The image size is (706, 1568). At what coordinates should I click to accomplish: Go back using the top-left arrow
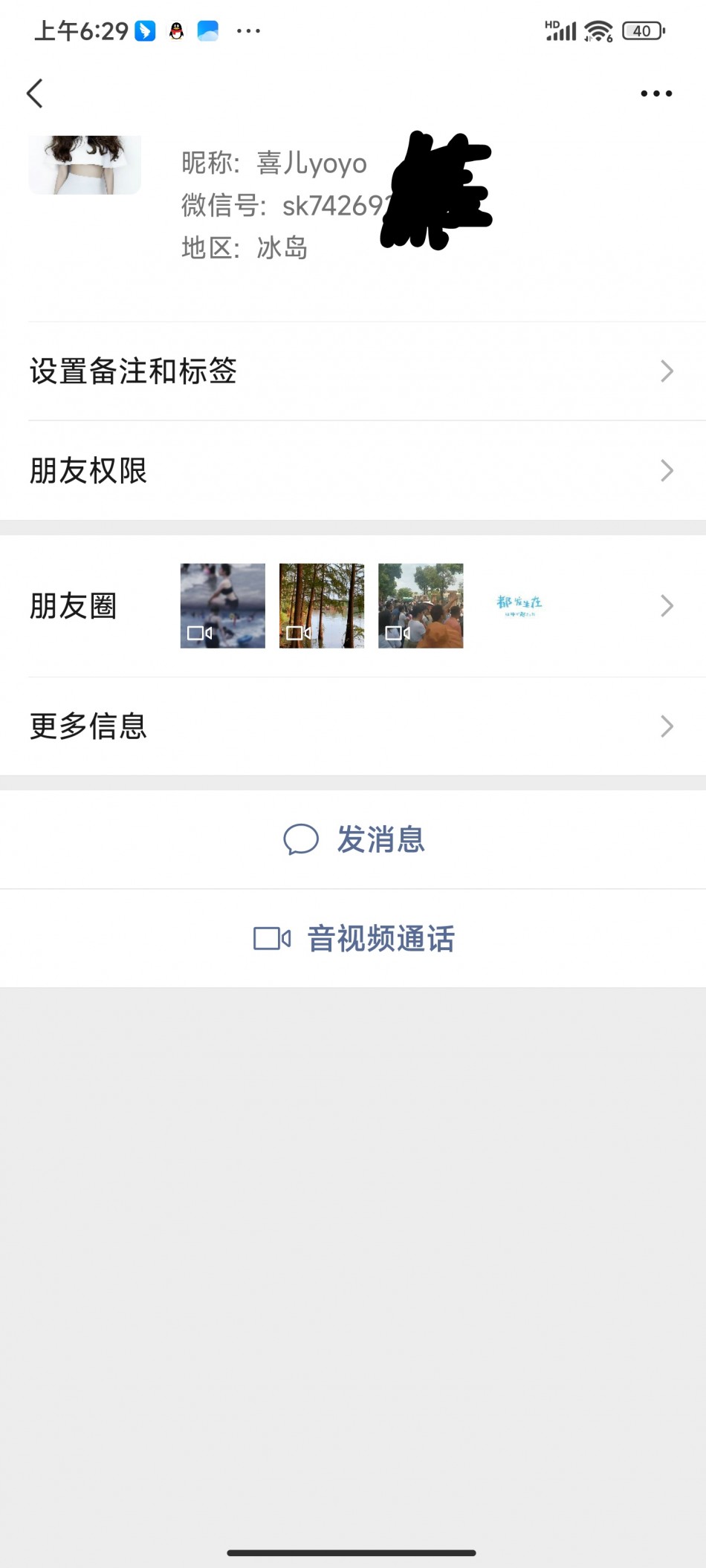35,94
